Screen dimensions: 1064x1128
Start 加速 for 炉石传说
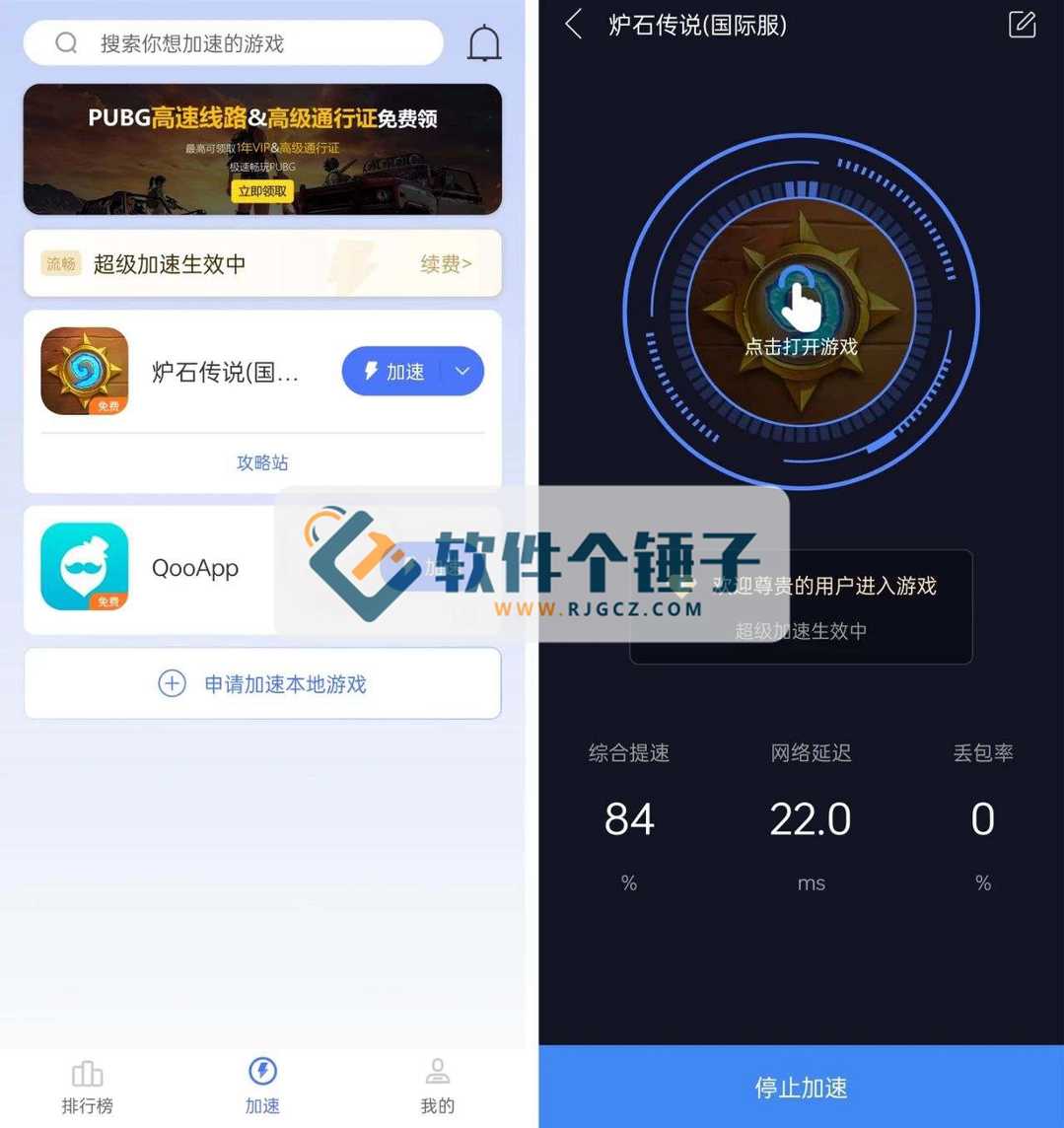tap(392, 372)
